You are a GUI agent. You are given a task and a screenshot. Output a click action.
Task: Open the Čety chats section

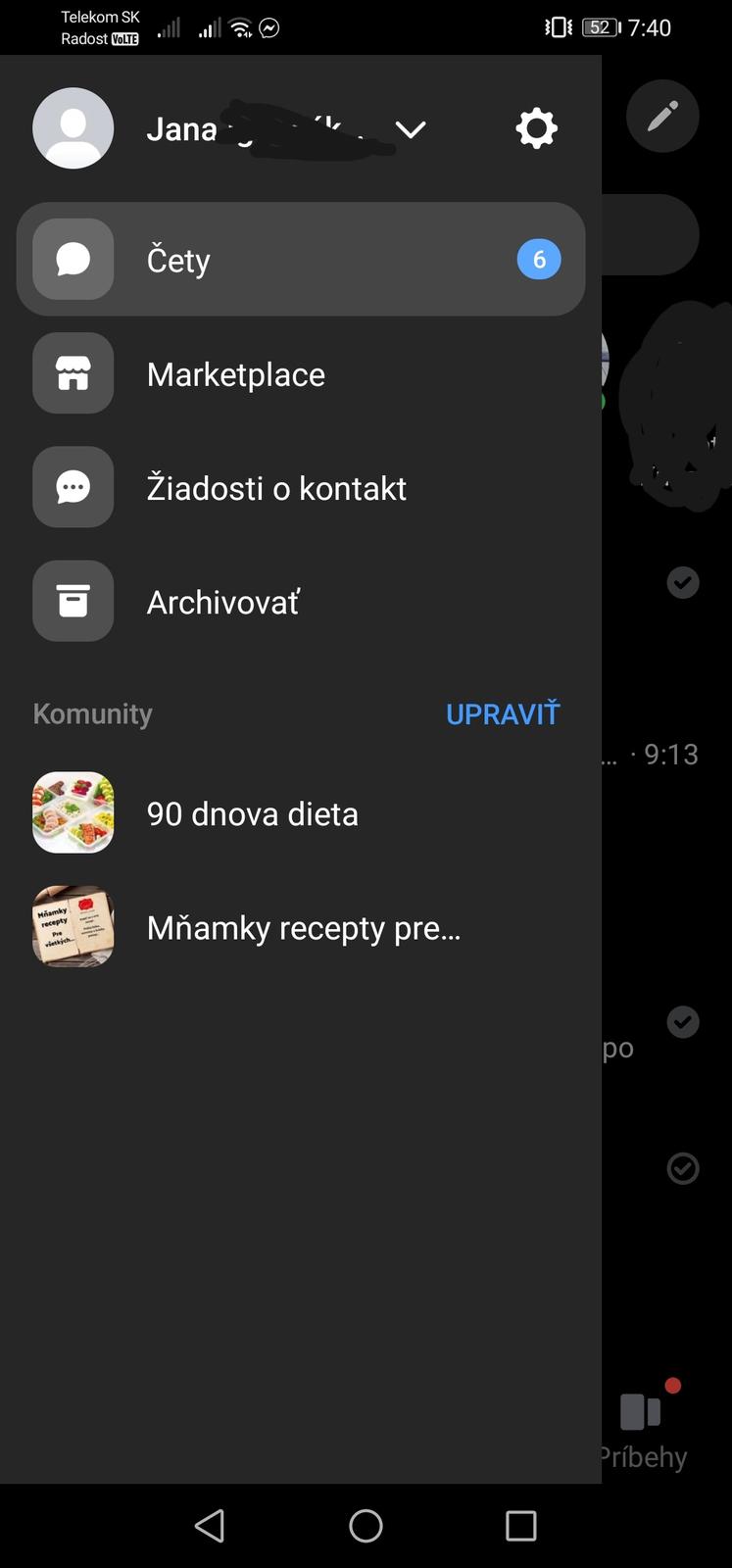(300, 260)
